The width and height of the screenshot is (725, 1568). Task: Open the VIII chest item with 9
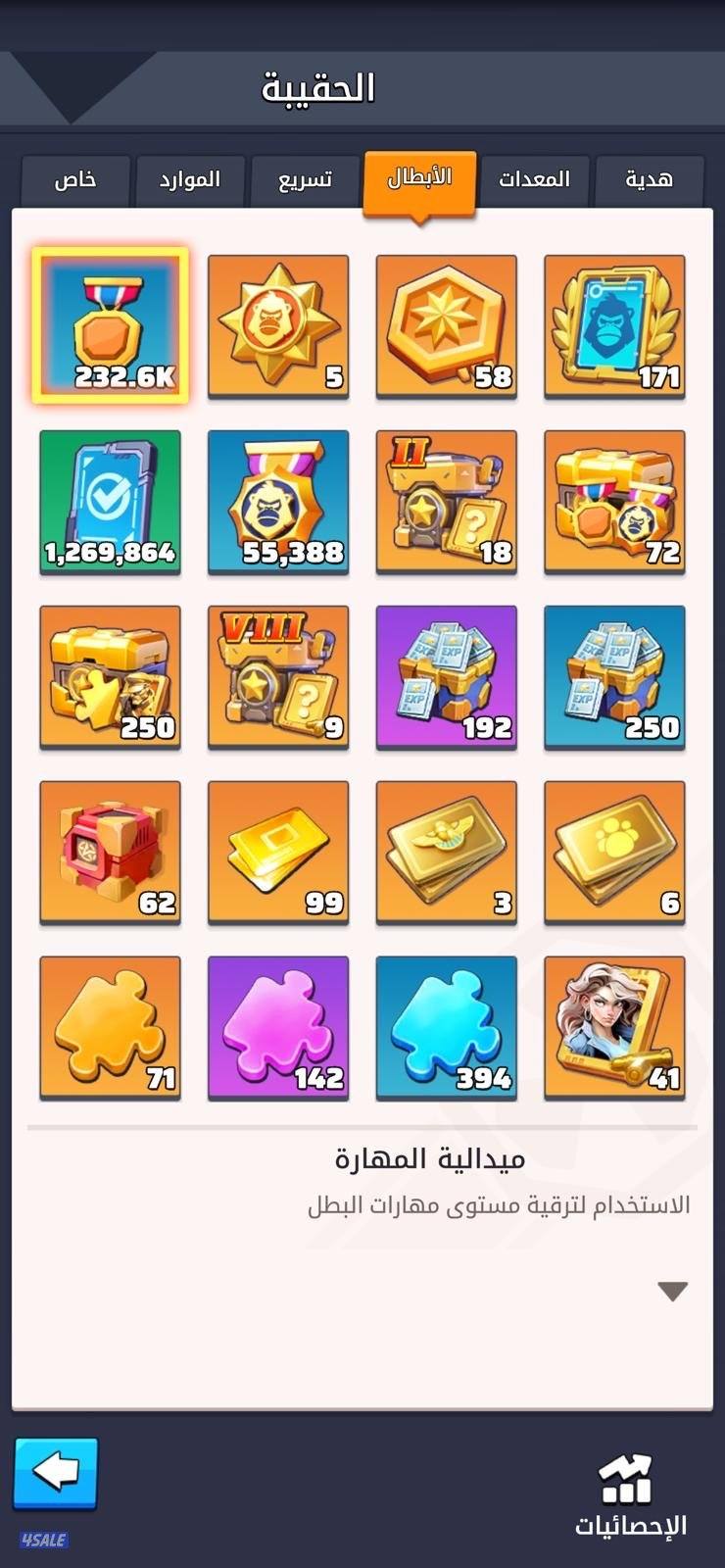pyautogui.click(x=278, y=676)
